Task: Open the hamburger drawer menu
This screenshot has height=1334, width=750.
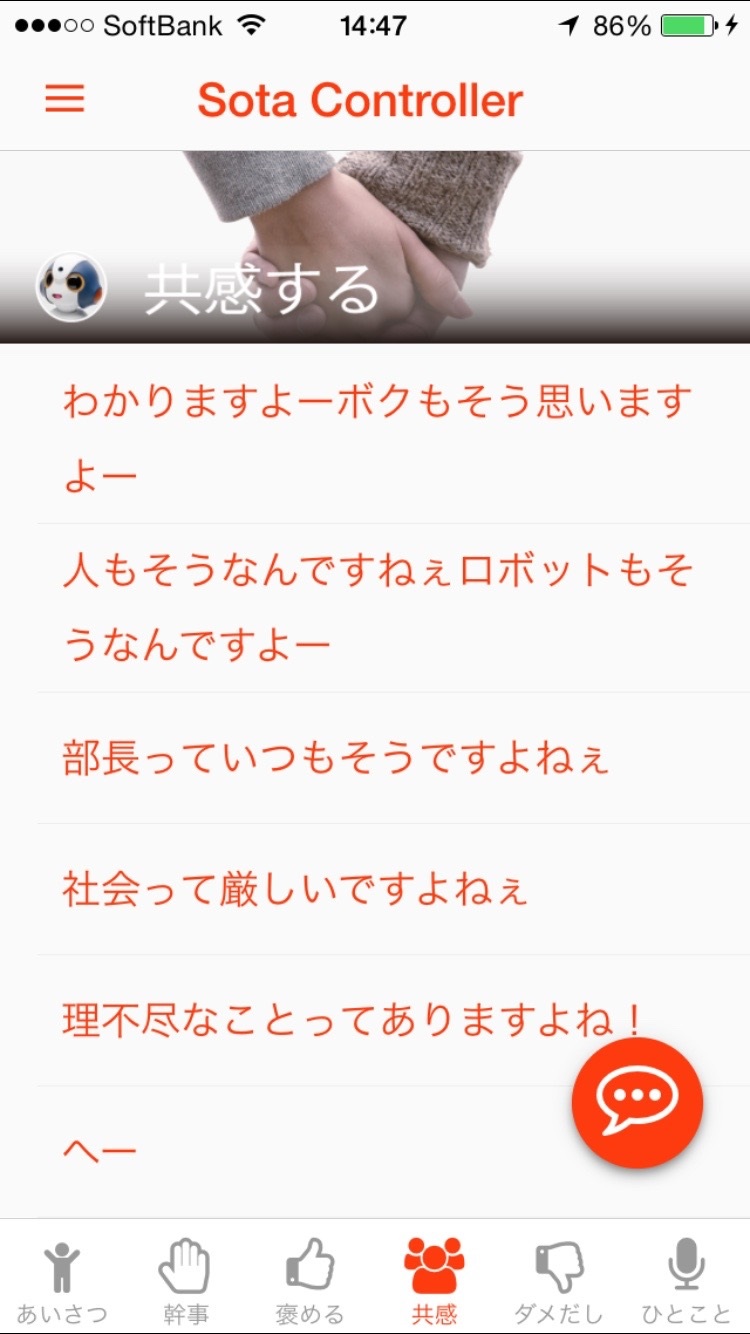Action: click(x=65, y=99)
